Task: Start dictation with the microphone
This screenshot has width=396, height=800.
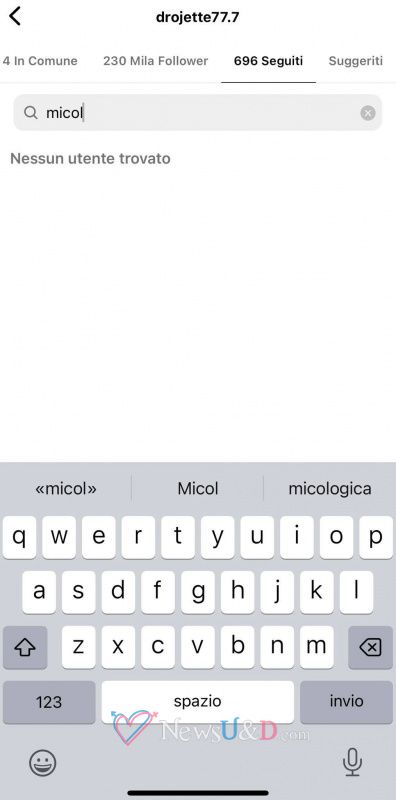Action: click(x=352, y=762)
